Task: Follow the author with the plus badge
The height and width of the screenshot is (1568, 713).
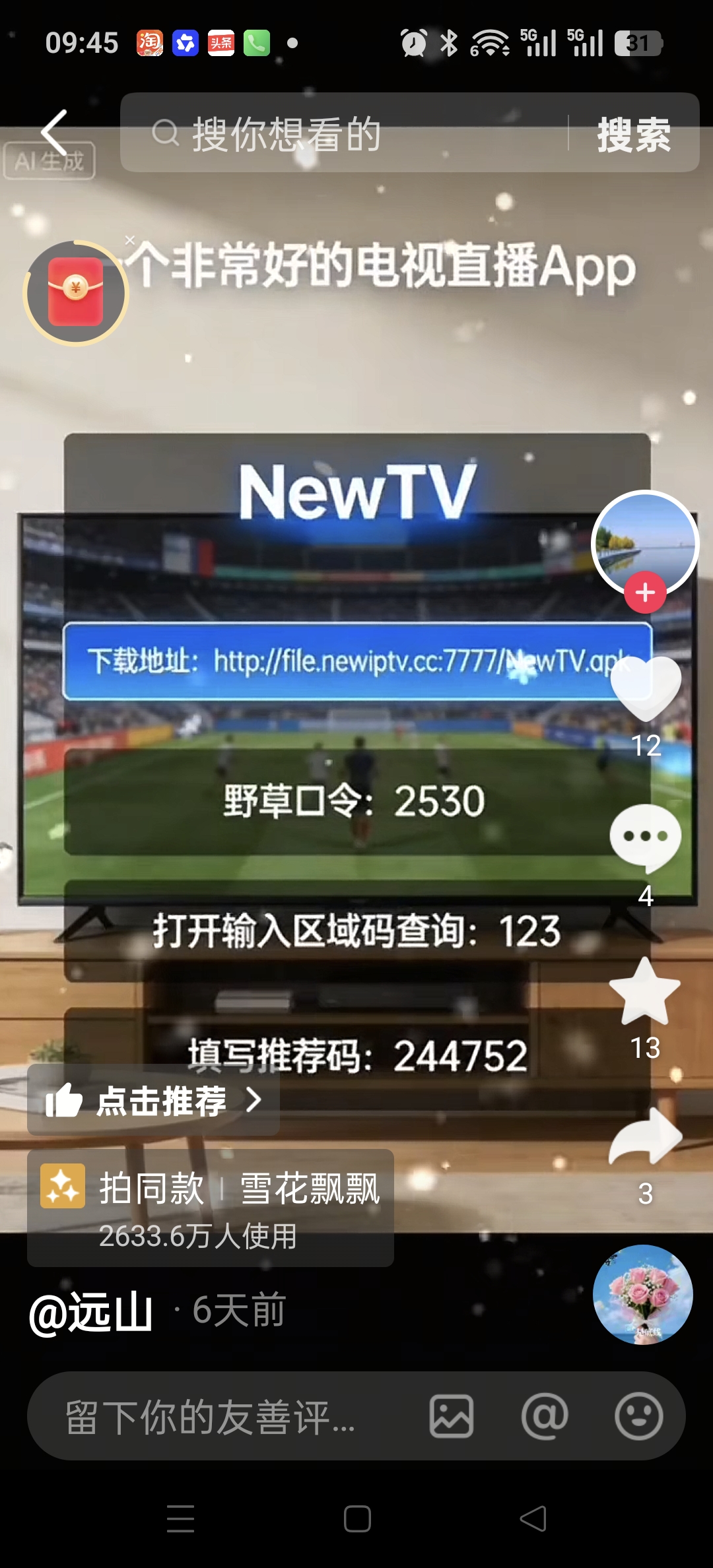Action: [x=645, y=593]
